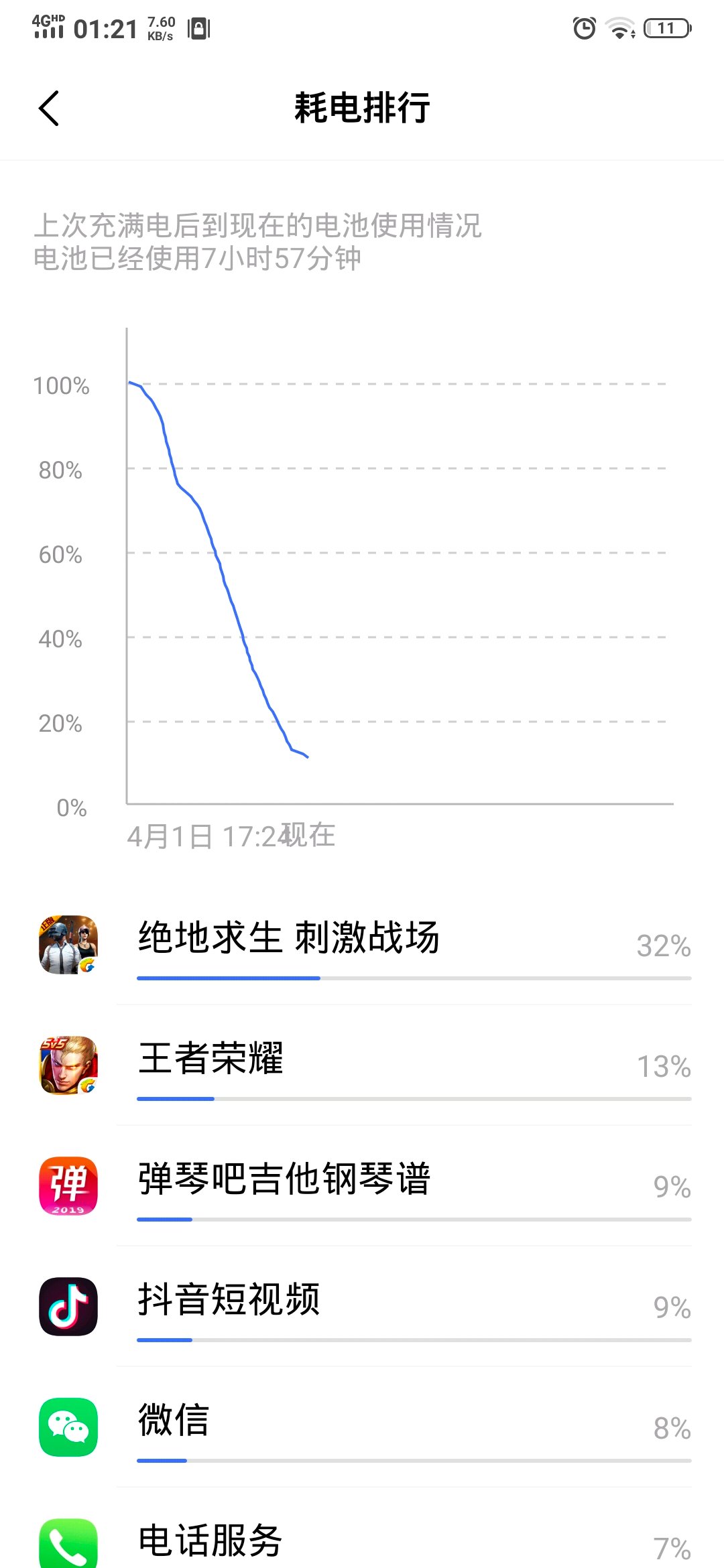
Task: Open 王者荣耀 power usage details
Action: [362, 1065]
